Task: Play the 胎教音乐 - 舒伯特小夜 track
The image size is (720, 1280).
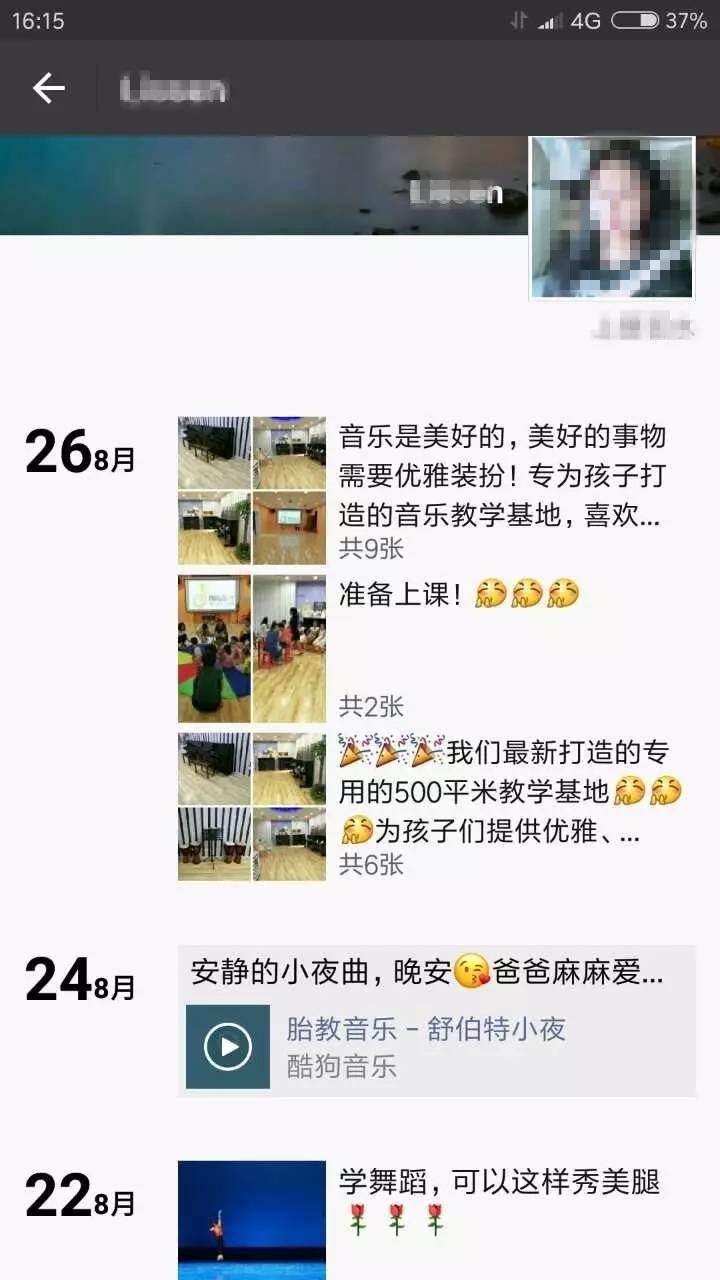Action: click(228, 1046)
